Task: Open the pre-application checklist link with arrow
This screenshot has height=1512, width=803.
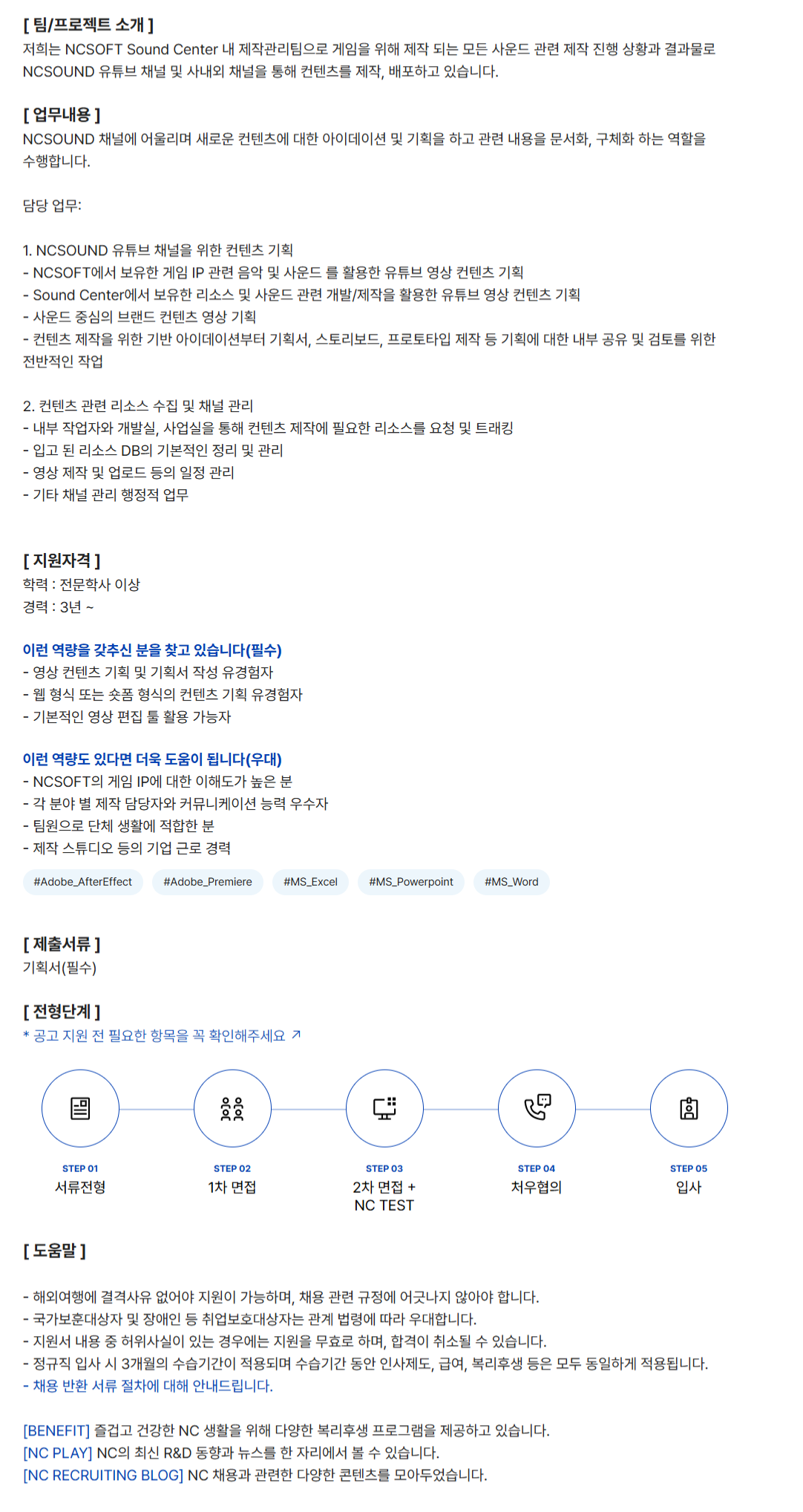Action: click(162, 1035)
